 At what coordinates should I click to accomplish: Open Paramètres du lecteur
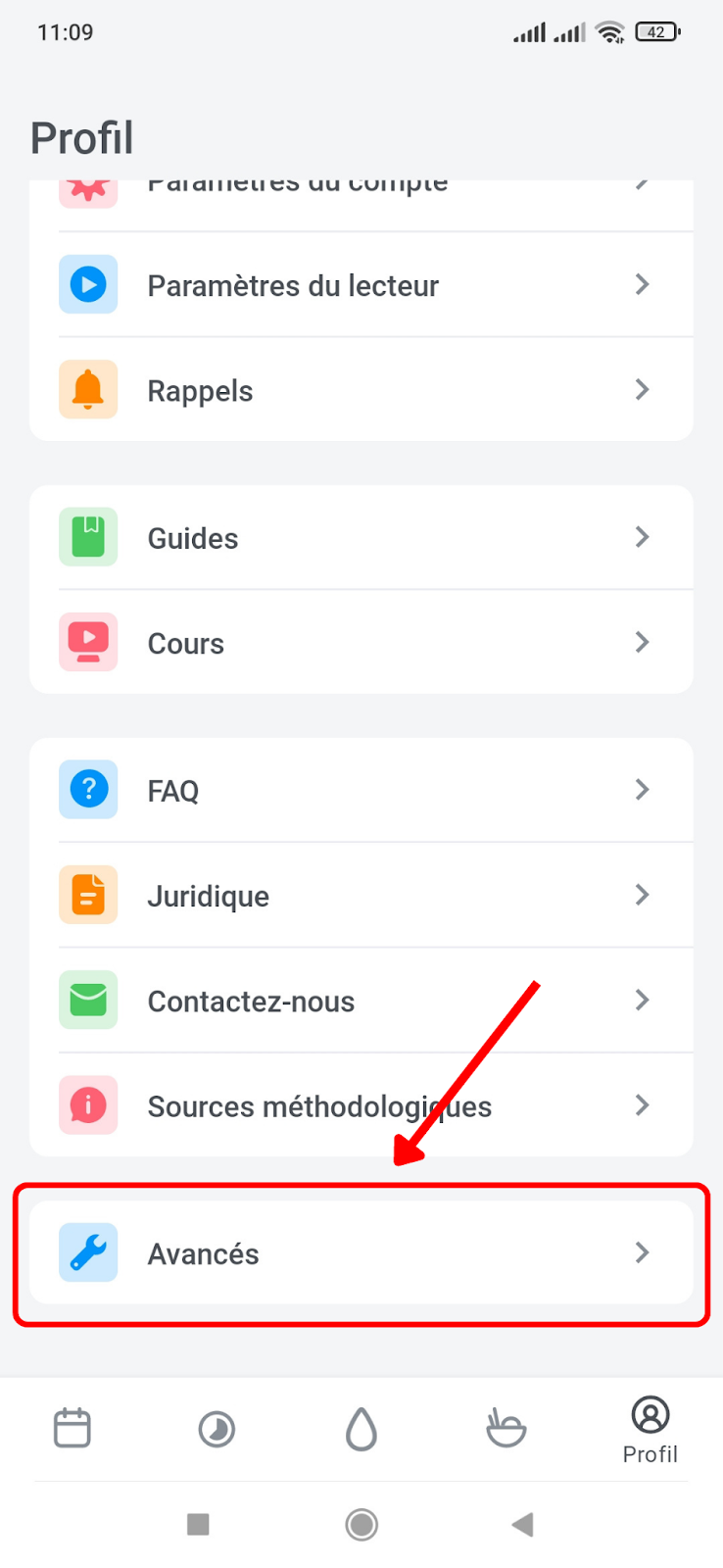361,285
